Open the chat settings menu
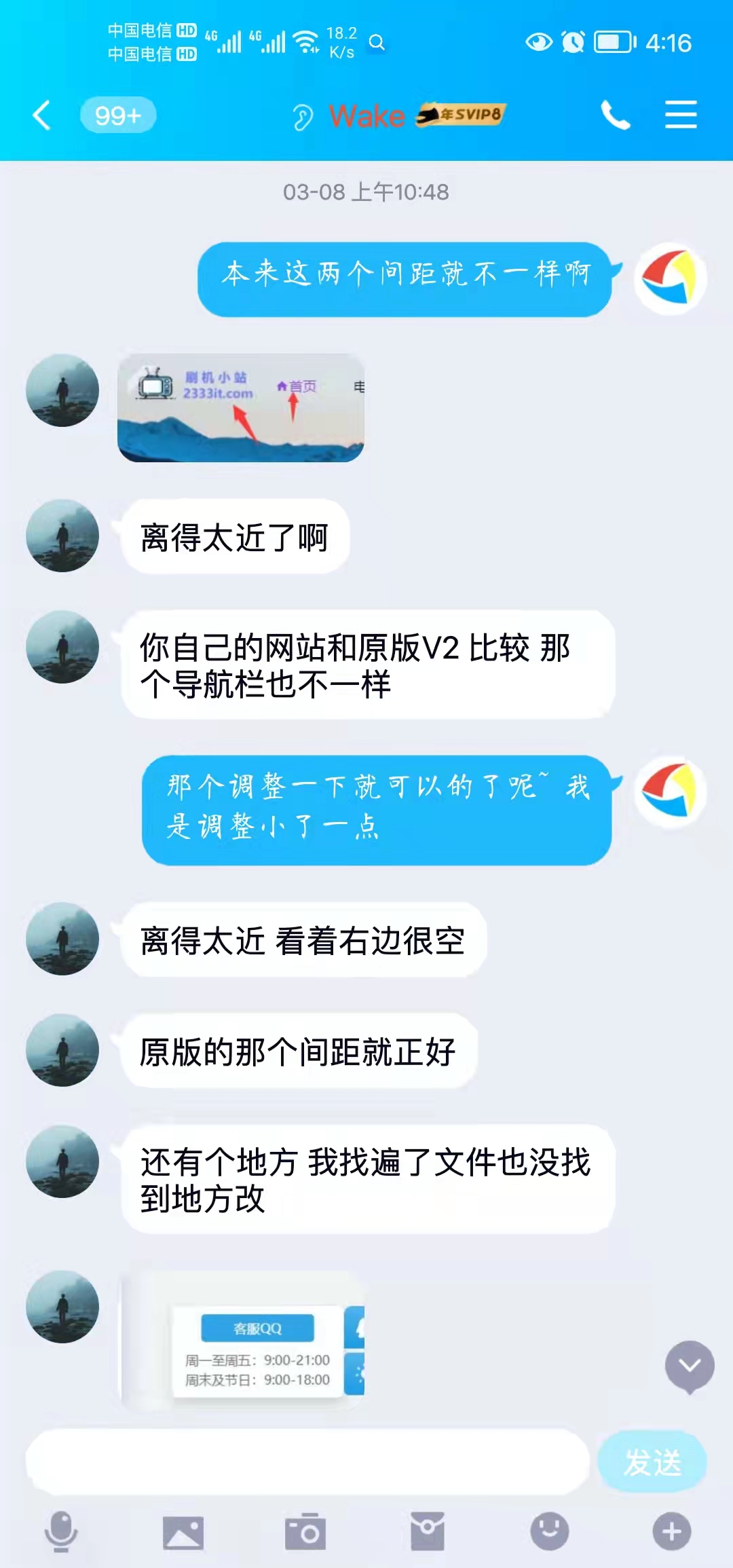This screenshot has height=1568, width=733. 681,114
